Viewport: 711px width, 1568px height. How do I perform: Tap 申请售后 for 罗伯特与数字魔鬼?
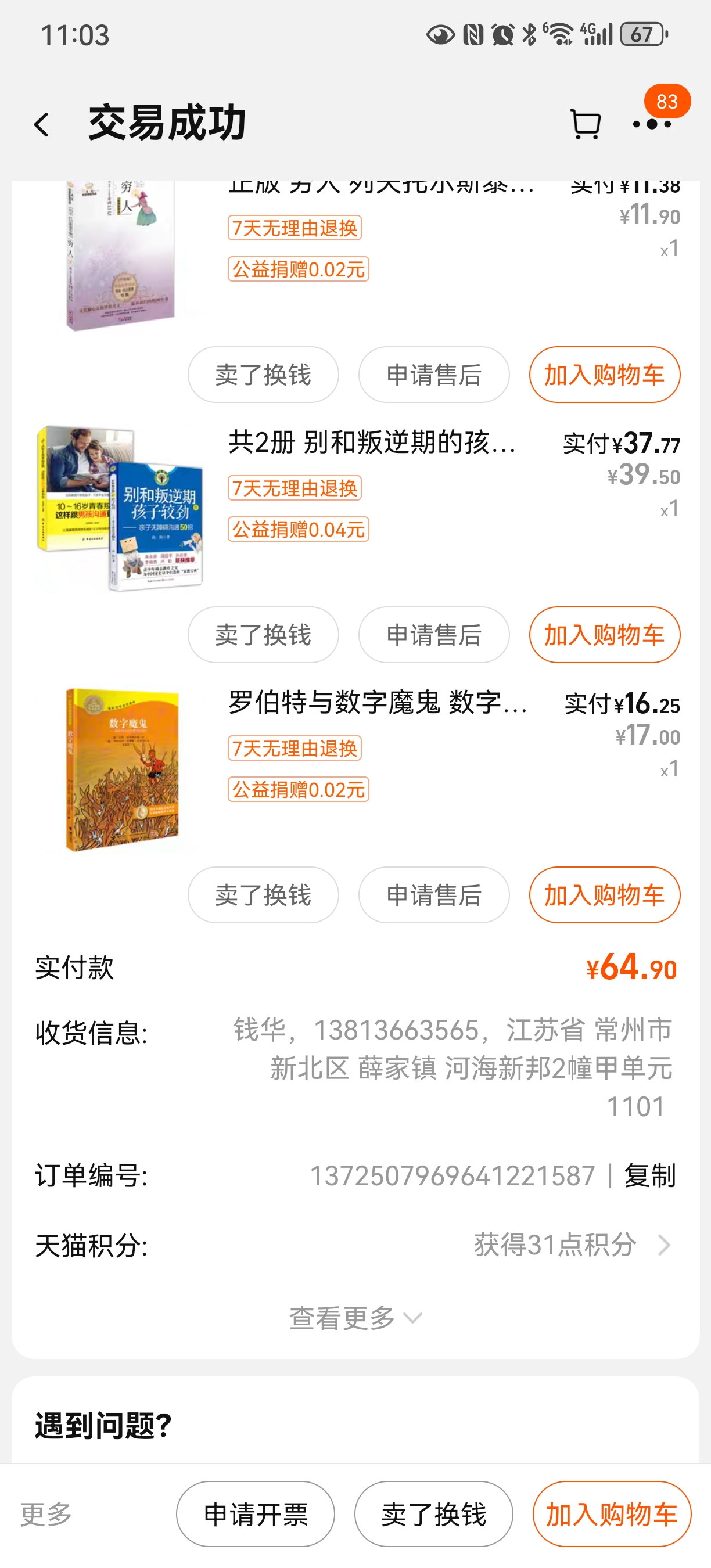(434, 895)
